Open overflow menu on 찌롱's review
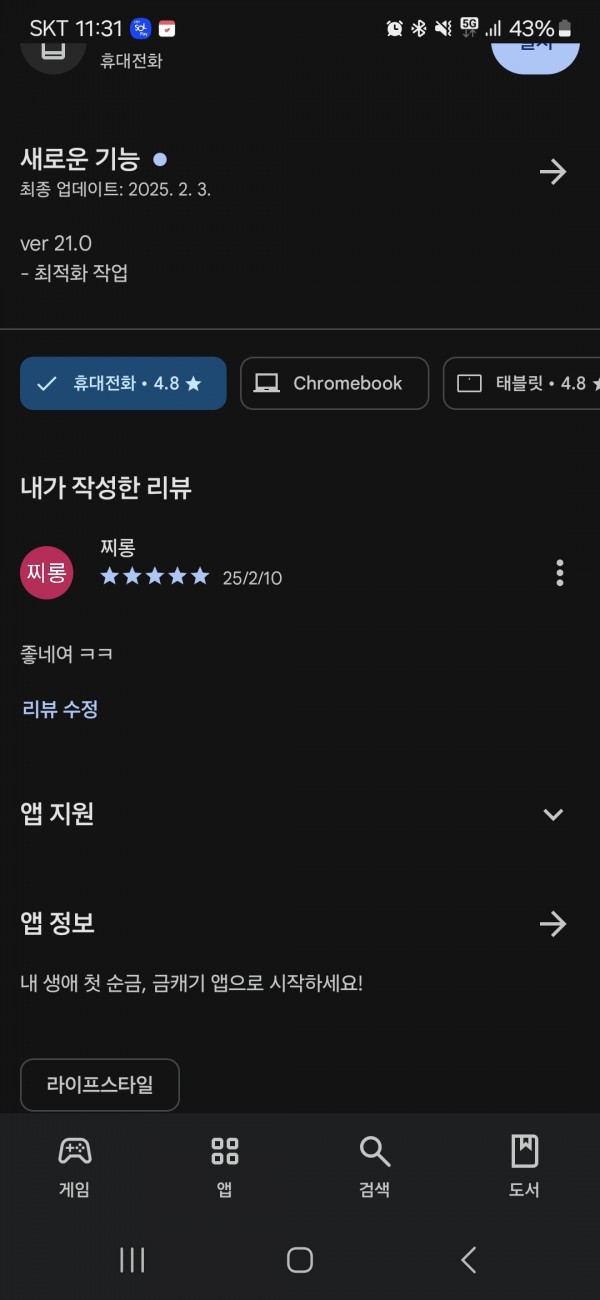The image size is (600, 1300). [559, 573]
